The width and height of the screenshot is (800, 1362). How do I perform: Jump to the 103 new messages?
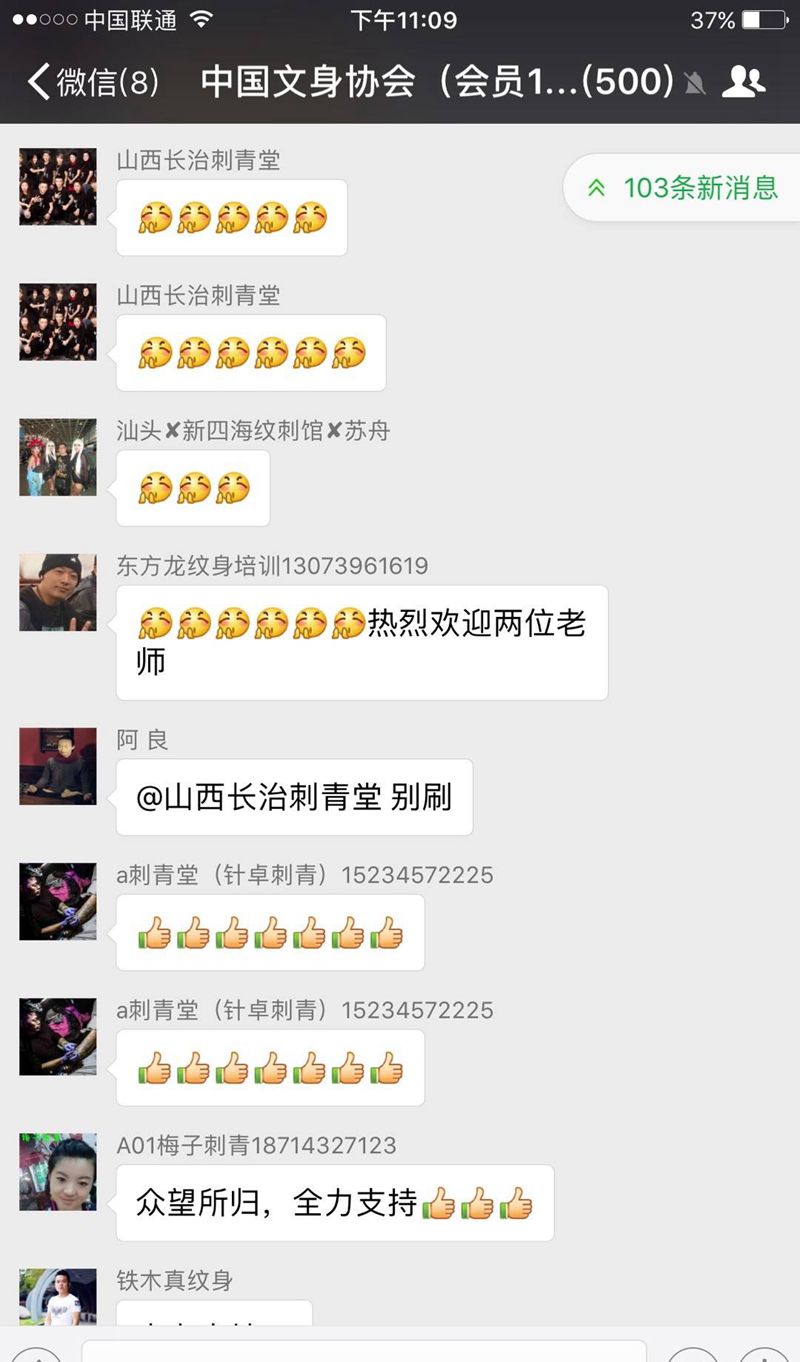(x=683, y=188)
